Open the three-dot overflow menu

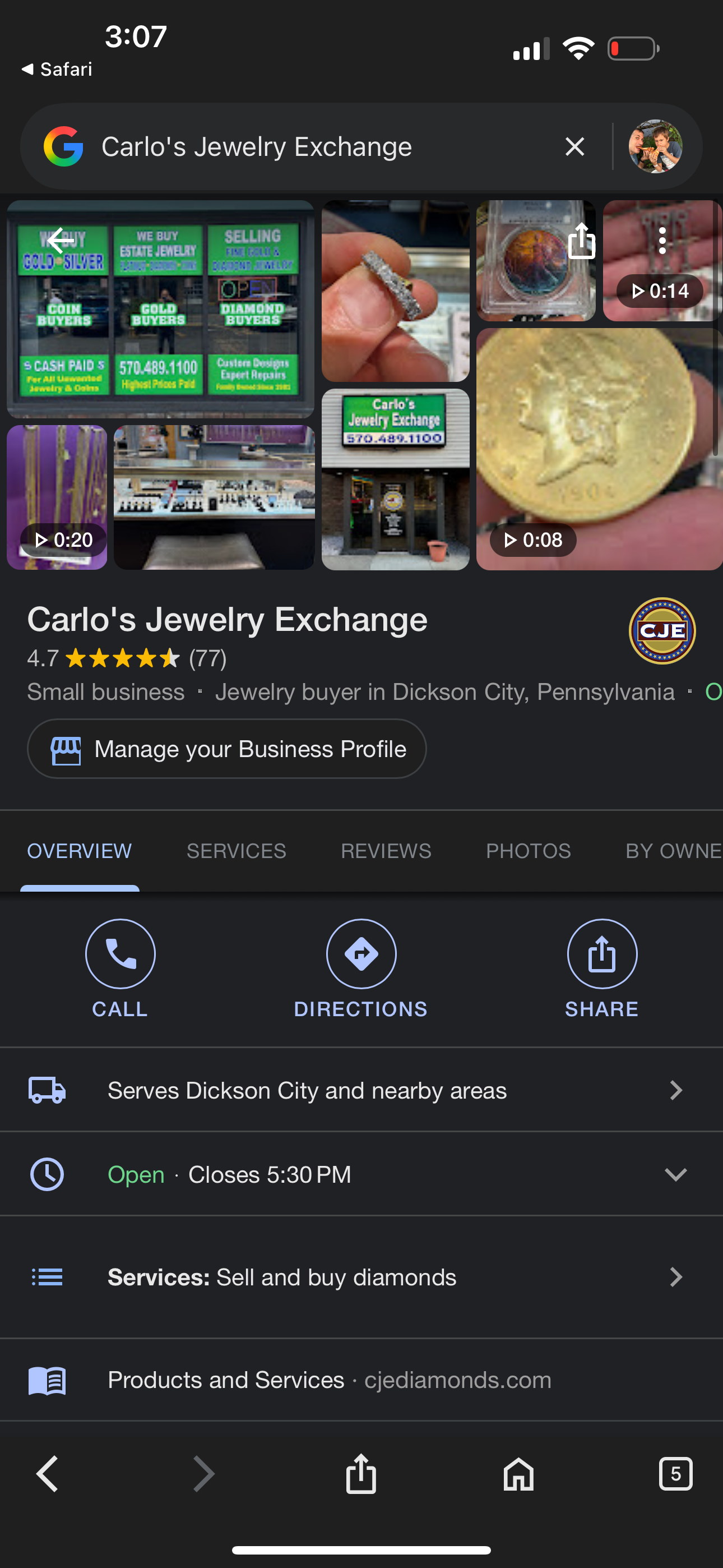coord(662,241)
